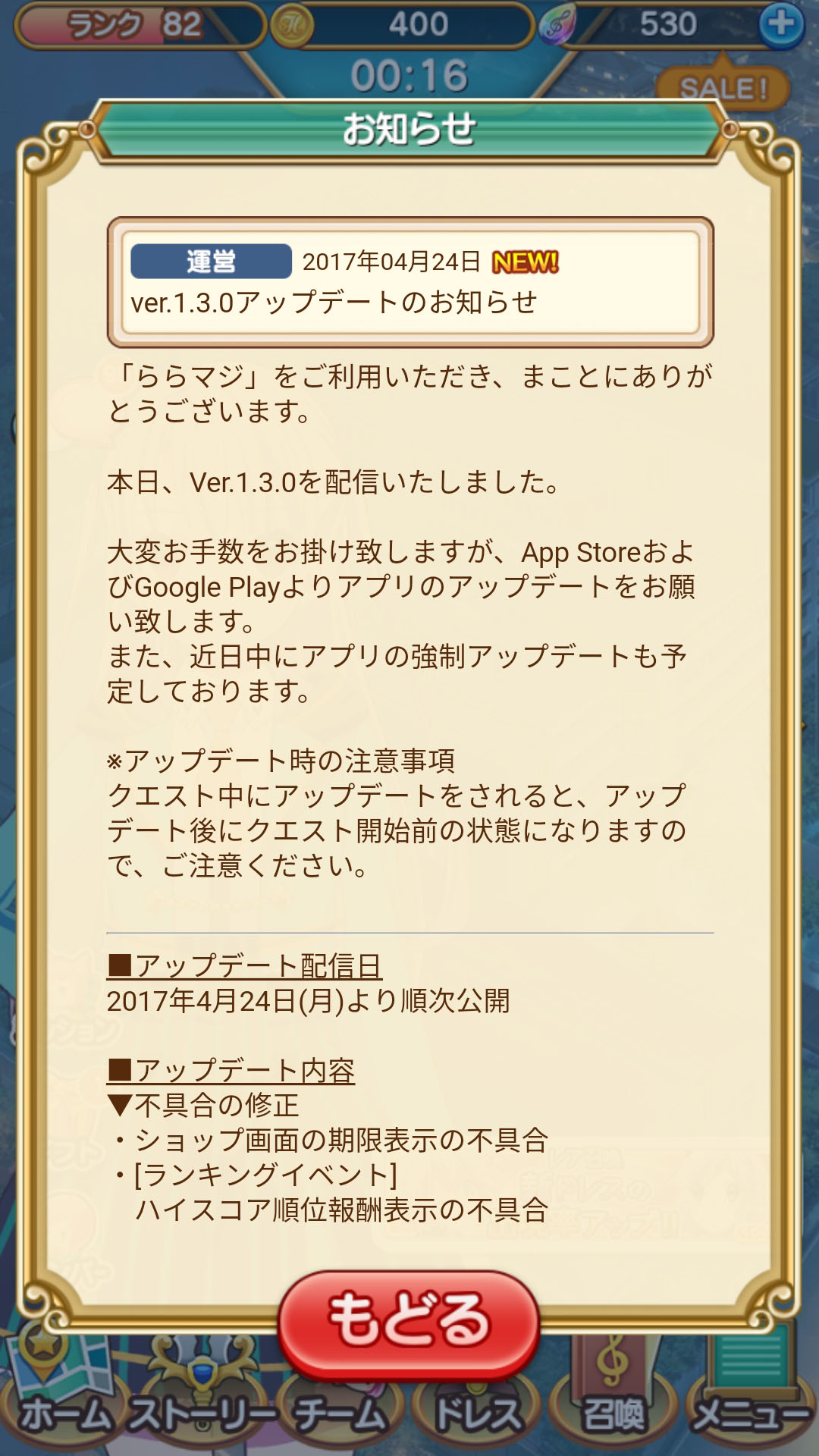The width and height of the screenshot is (819, 1456).
Task: Add gems with the plus icon
Action: tap(781, 24)
